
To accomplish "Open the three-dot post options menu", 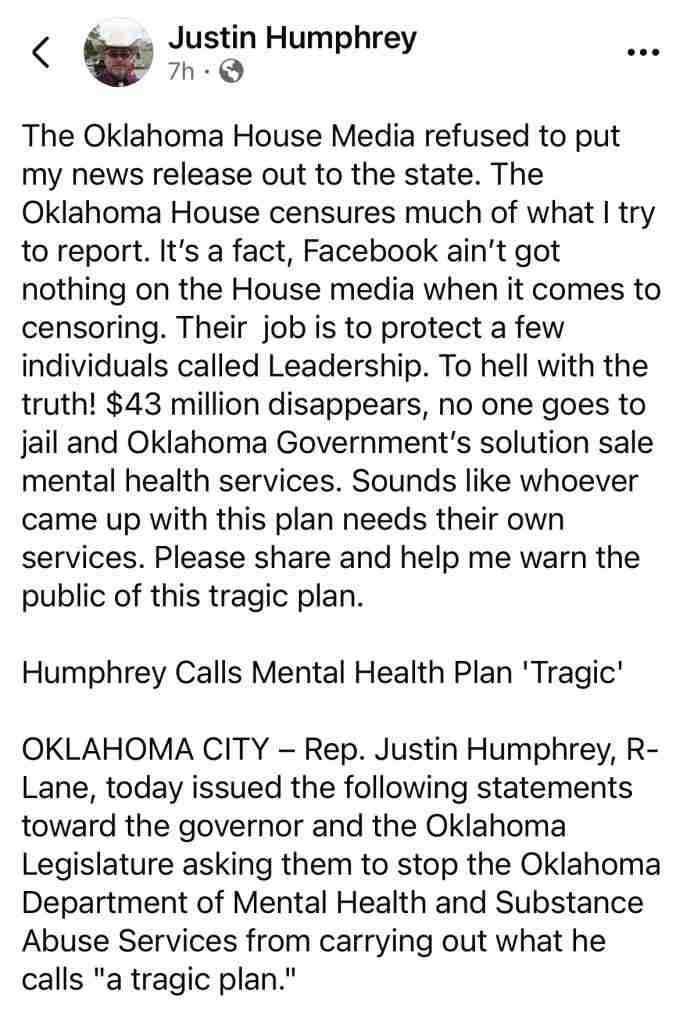I will (643, 53).
